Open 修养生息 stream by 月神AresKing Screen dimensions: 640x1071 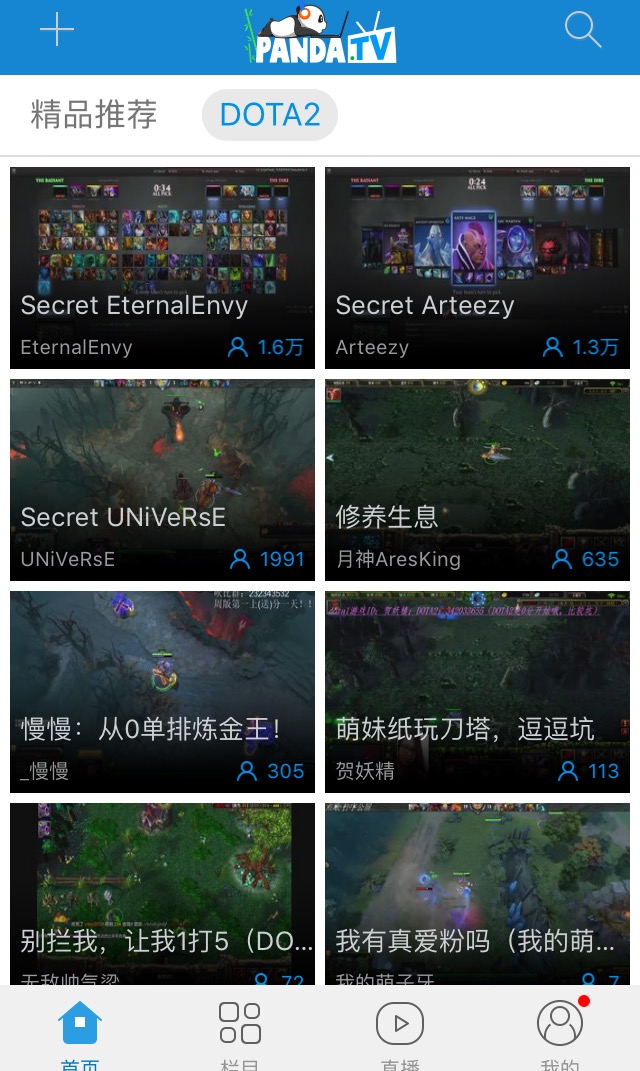coord(477,479)
